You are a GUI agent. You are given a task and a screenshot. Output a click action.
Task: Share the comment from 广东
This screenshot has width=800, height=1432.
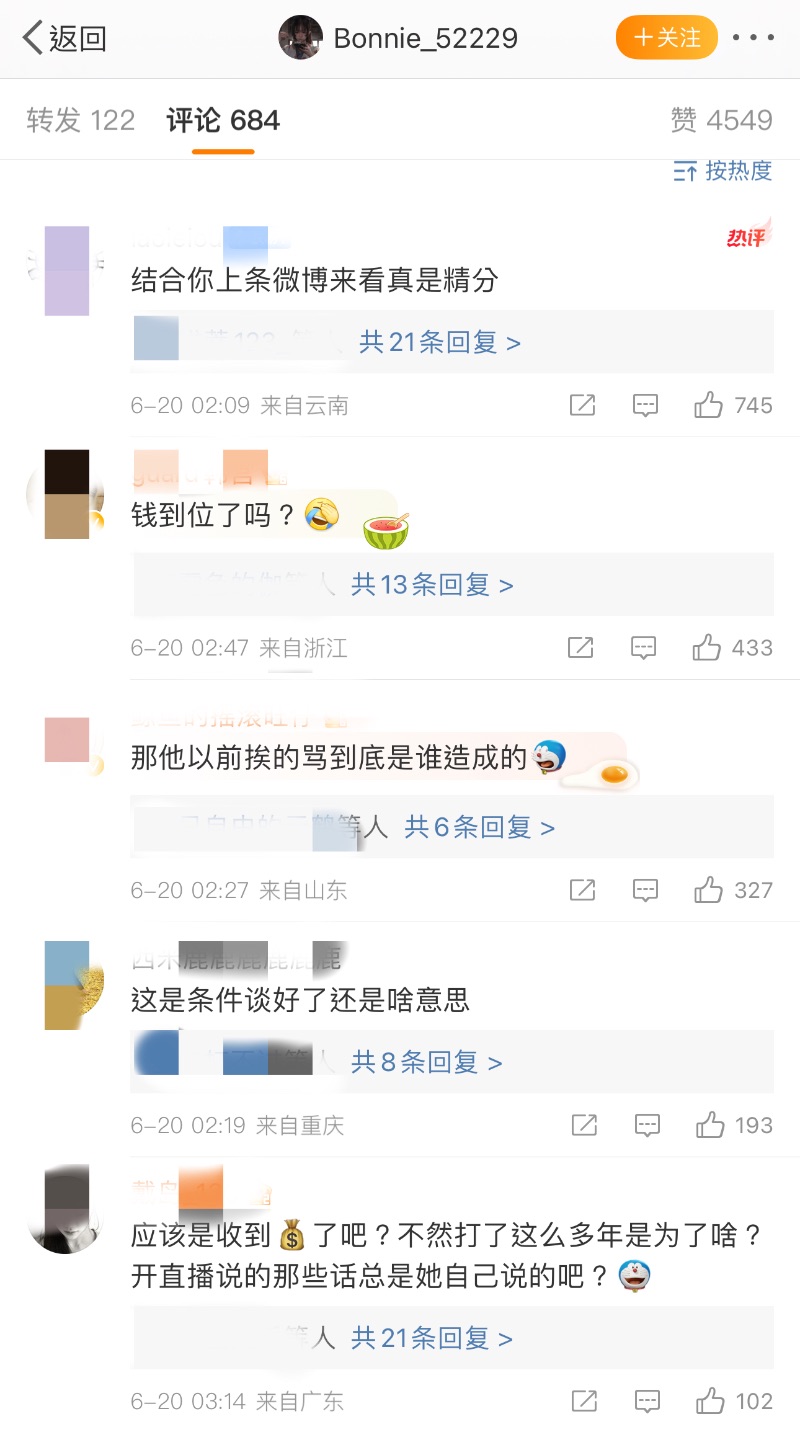coord(583,1401)
